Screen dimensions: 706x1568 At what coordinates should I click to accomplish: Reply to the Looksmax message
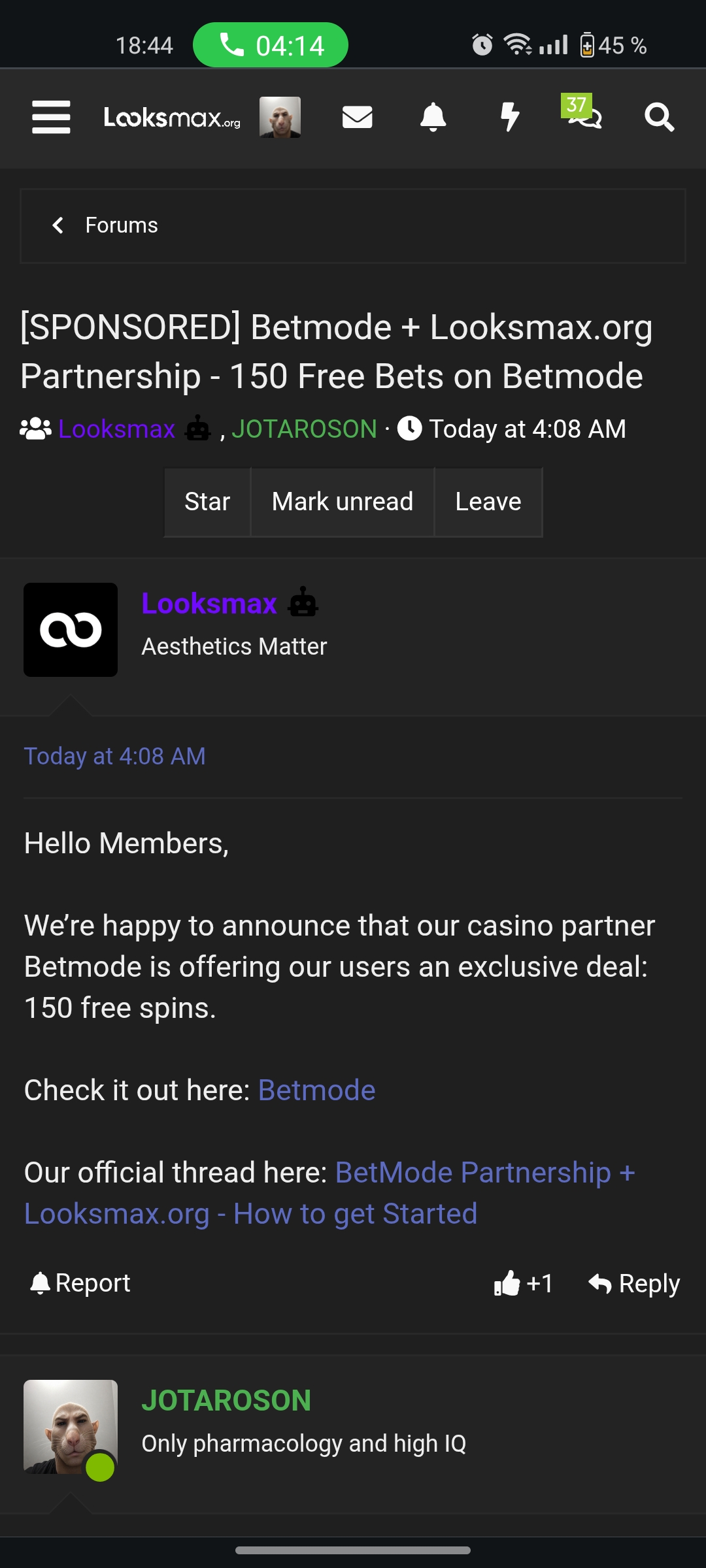pos(634,1284)
